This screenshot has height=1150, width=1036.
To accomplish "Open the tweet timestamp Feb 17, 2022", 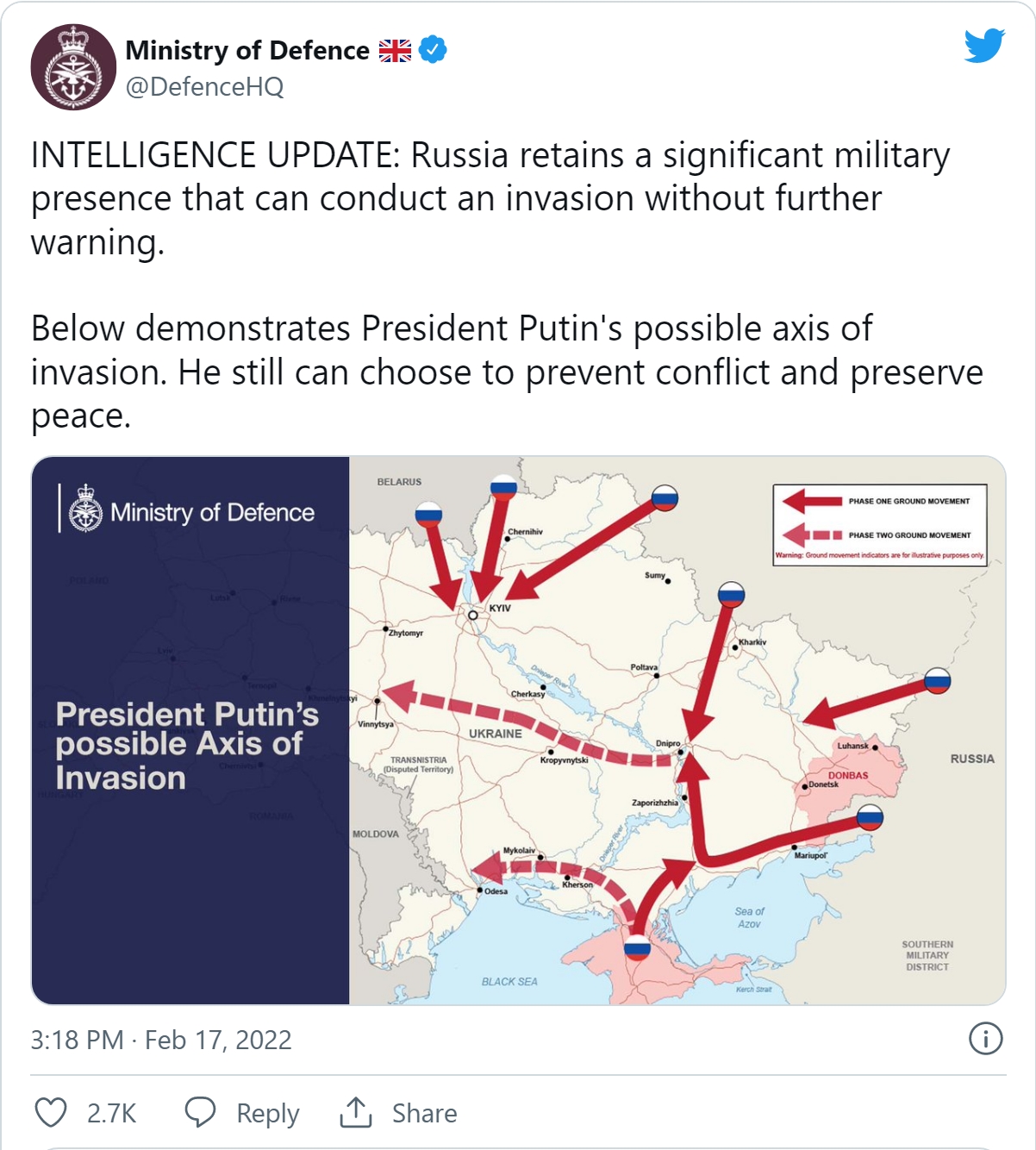I will click(x=161, y=1040).
